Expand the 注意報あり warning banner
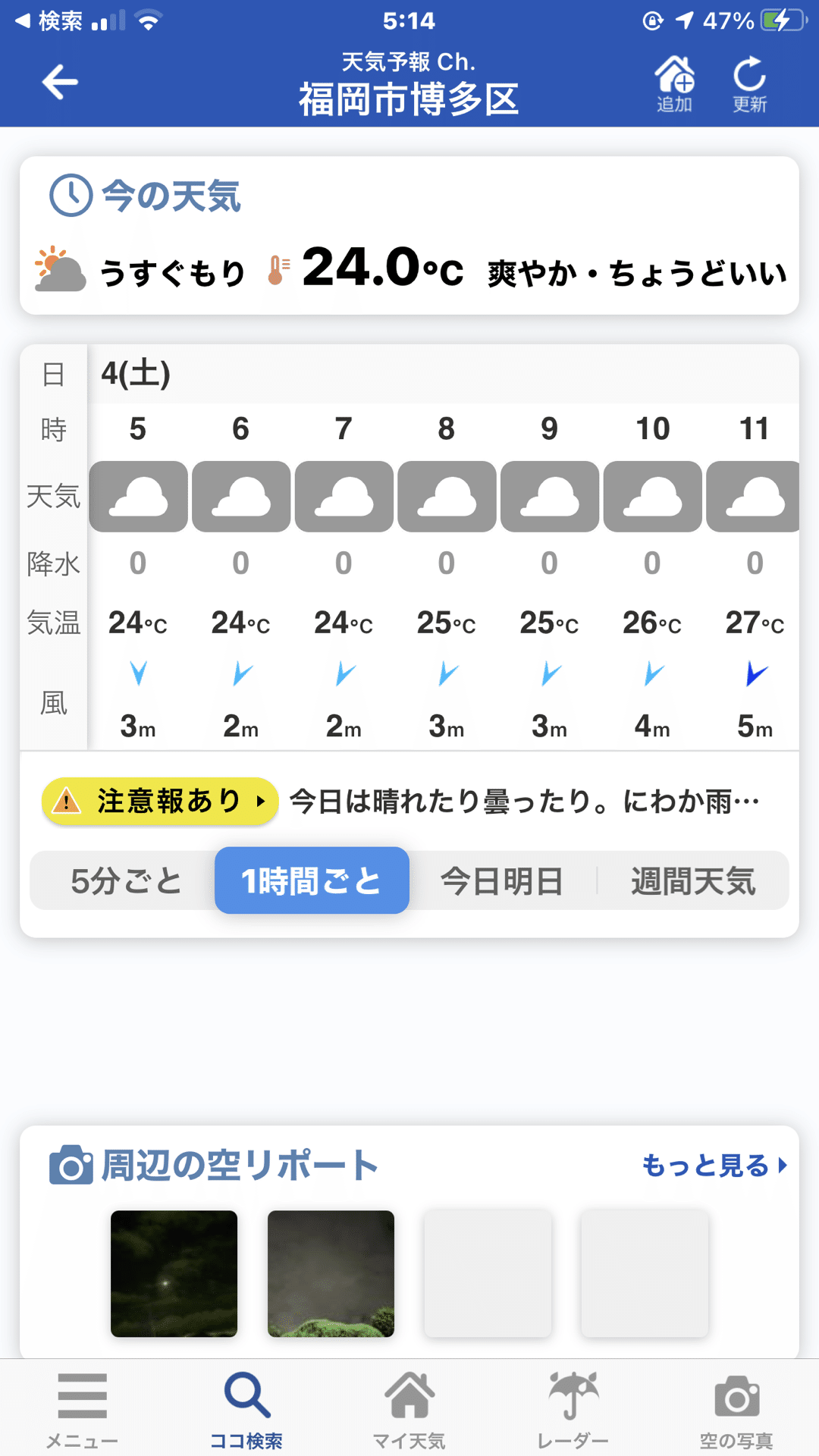Image resolution: width=819 pixels, height=1456 pixels. [158, 800]
